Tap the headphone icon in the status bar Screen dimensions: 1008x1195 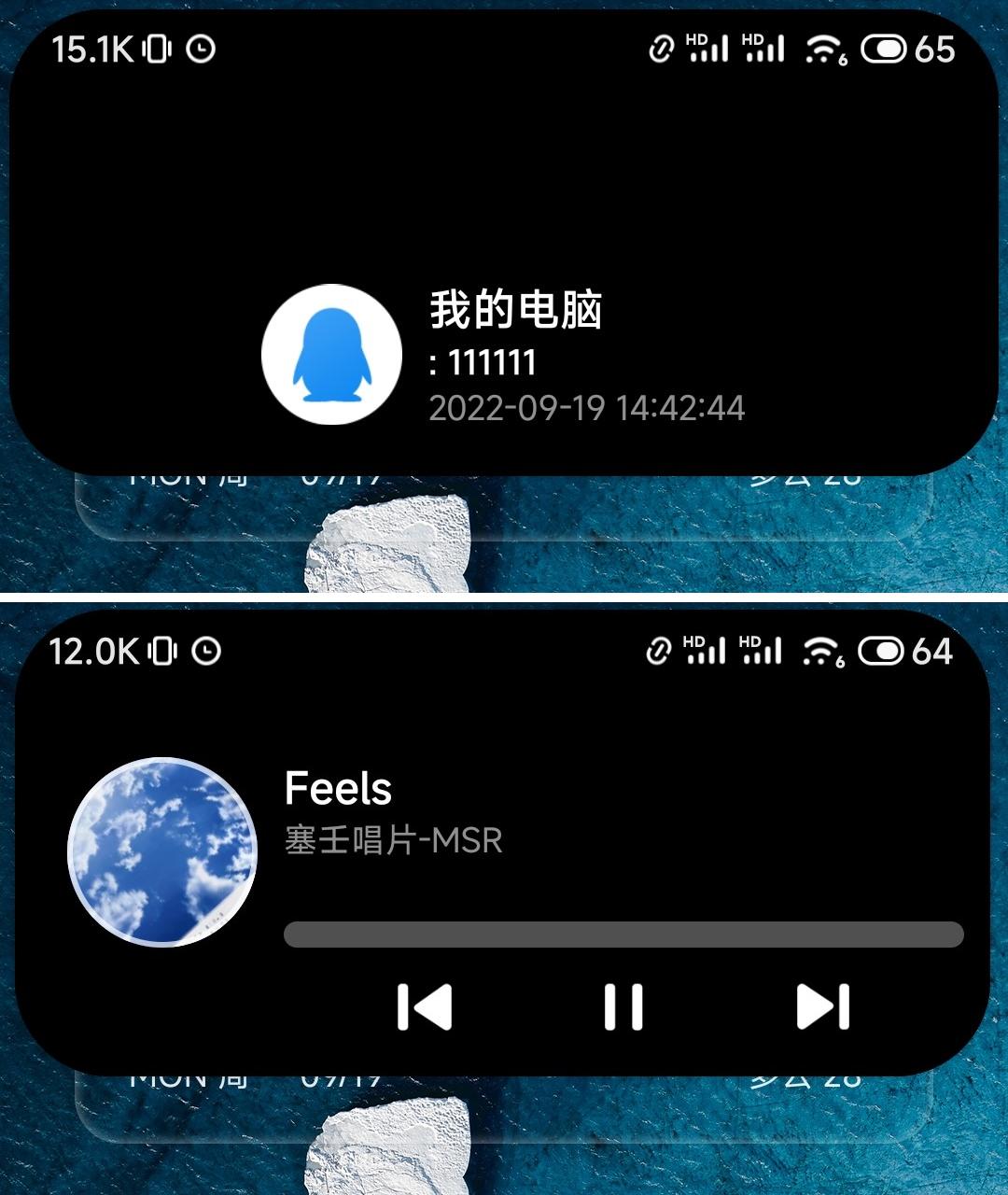tap(663, 49)
